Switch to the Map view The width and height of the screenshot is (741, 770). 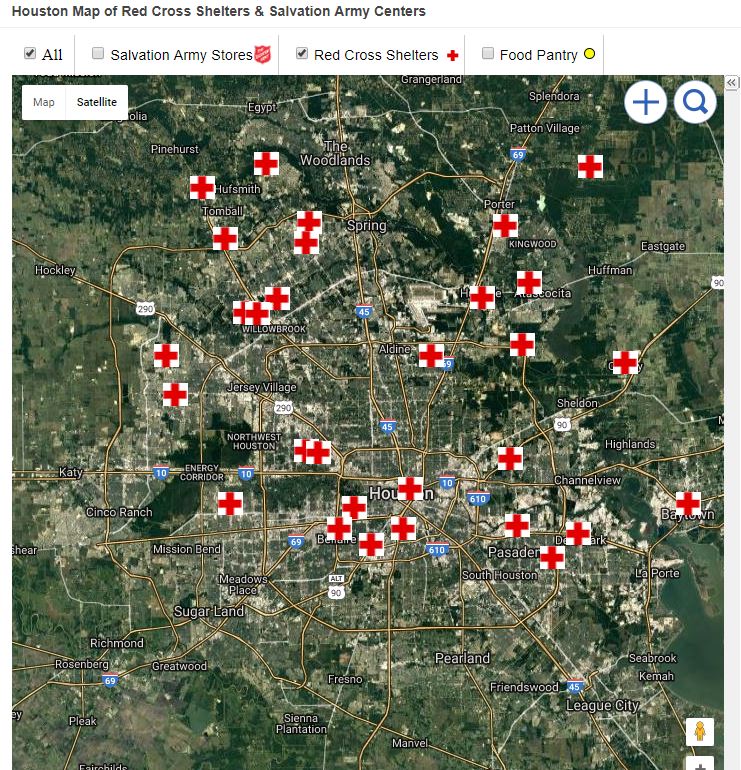[x=44, y=102]
